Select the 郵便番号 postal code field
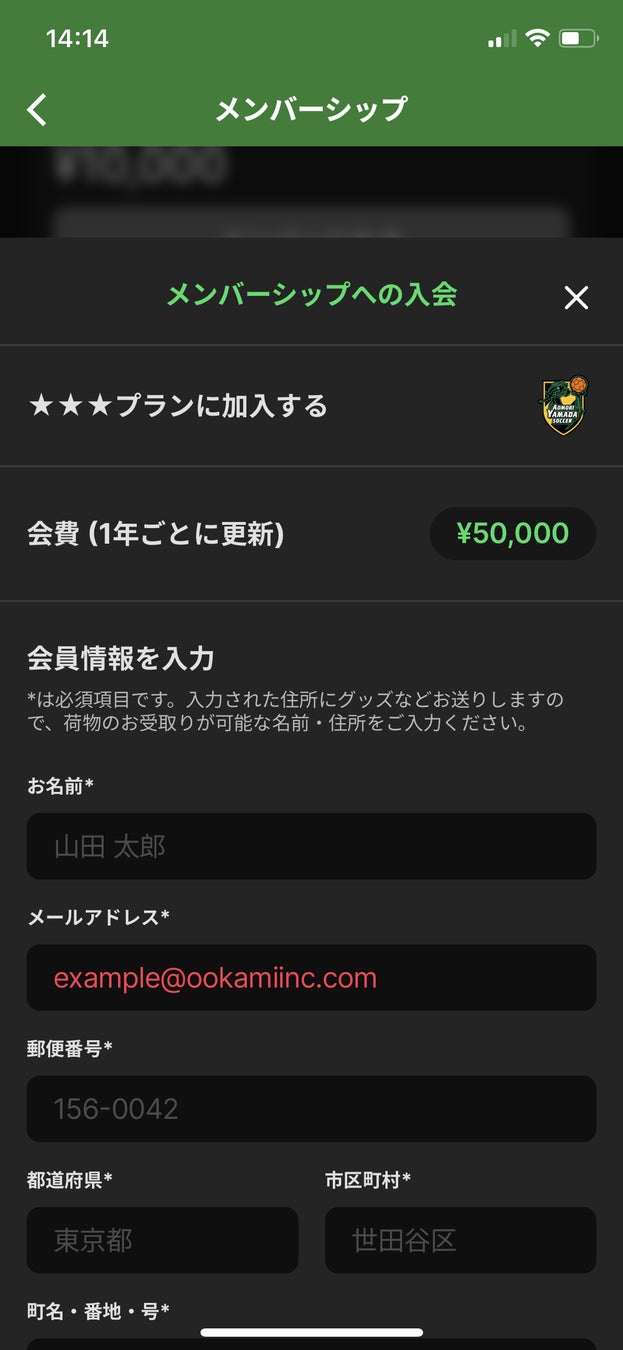The width and height of the screenshot is (623, 1350). click(311, 1108)
